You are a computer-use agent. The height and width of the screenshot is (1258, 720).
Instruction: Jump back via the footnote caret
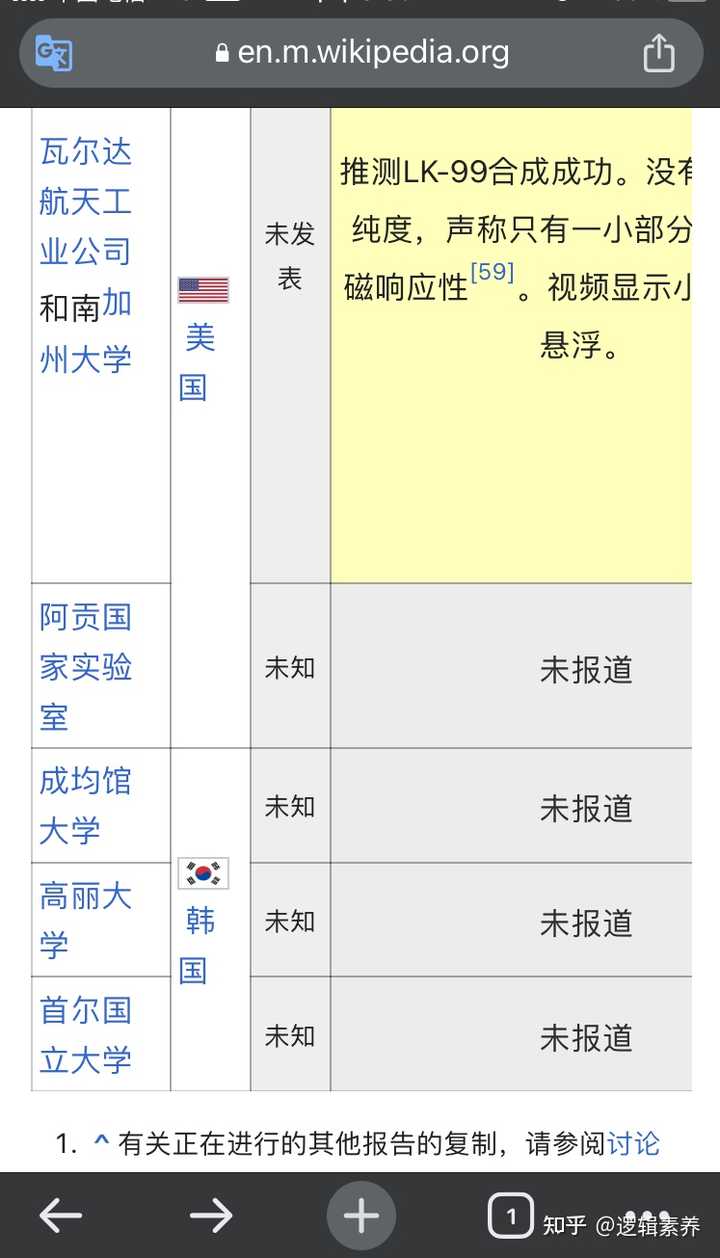pyautogui.click(x=101, y=1142)
